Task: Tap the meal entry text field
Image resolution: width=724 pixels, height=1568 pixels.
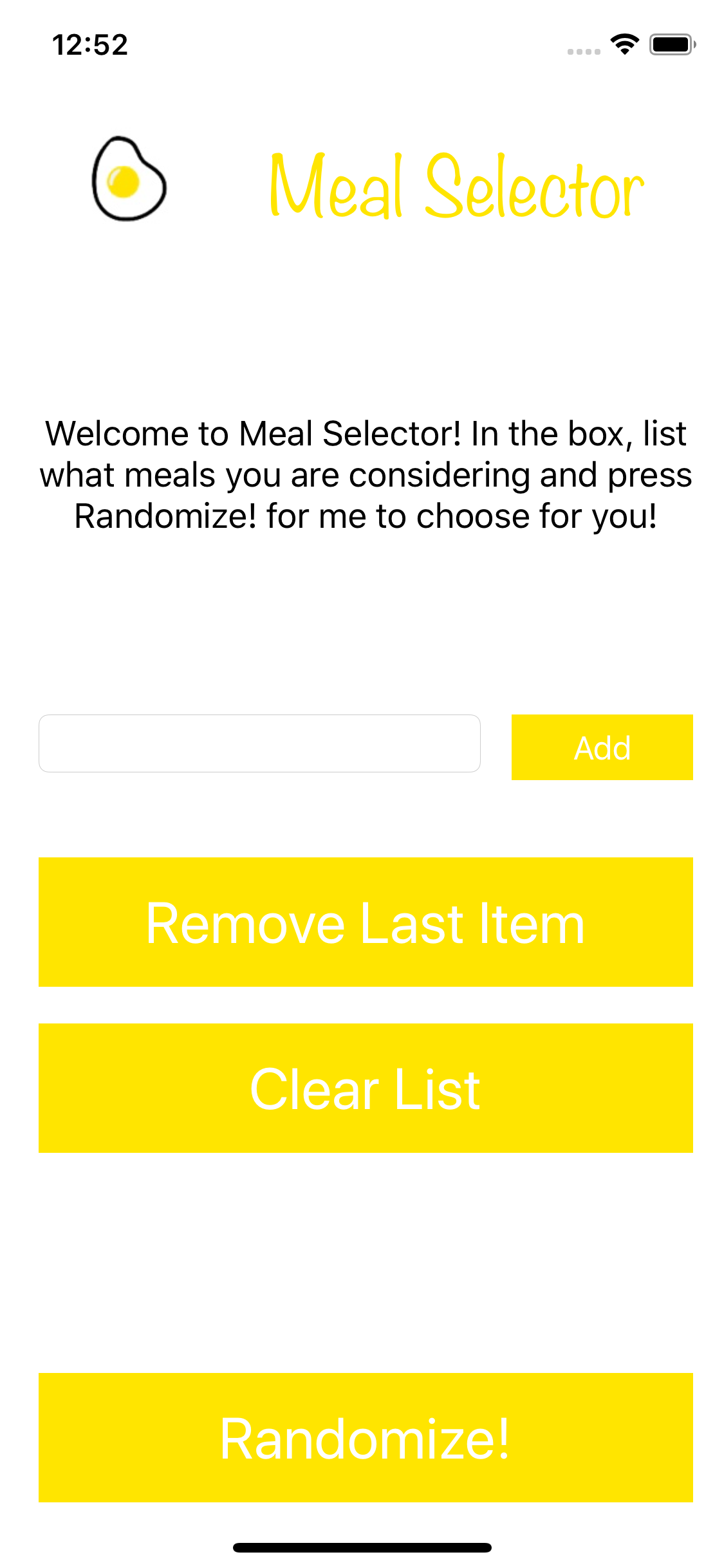Action: (x=259, y=743)
